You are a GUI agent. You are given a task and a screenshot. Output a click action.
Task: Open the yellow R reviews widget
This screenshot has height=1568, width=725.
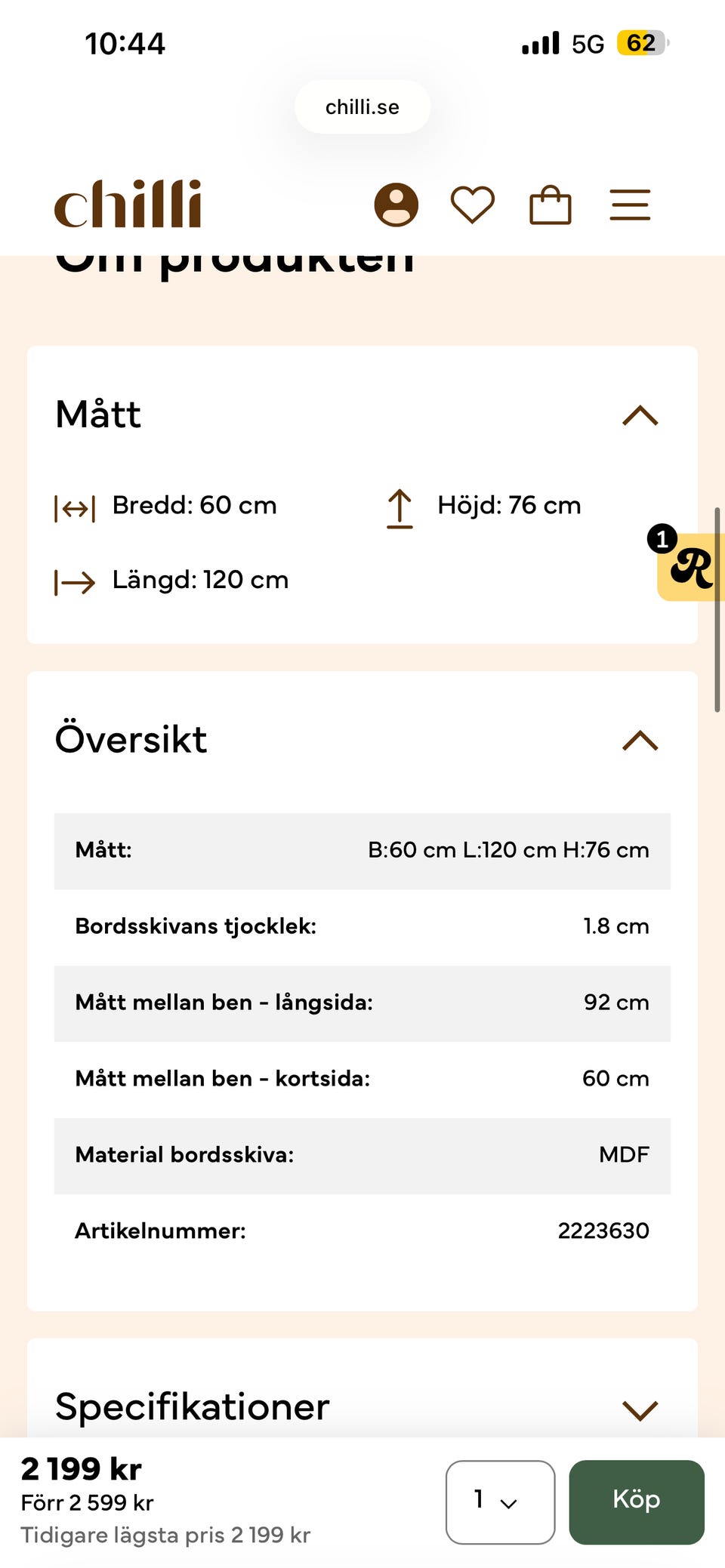[x=690, y=565]
